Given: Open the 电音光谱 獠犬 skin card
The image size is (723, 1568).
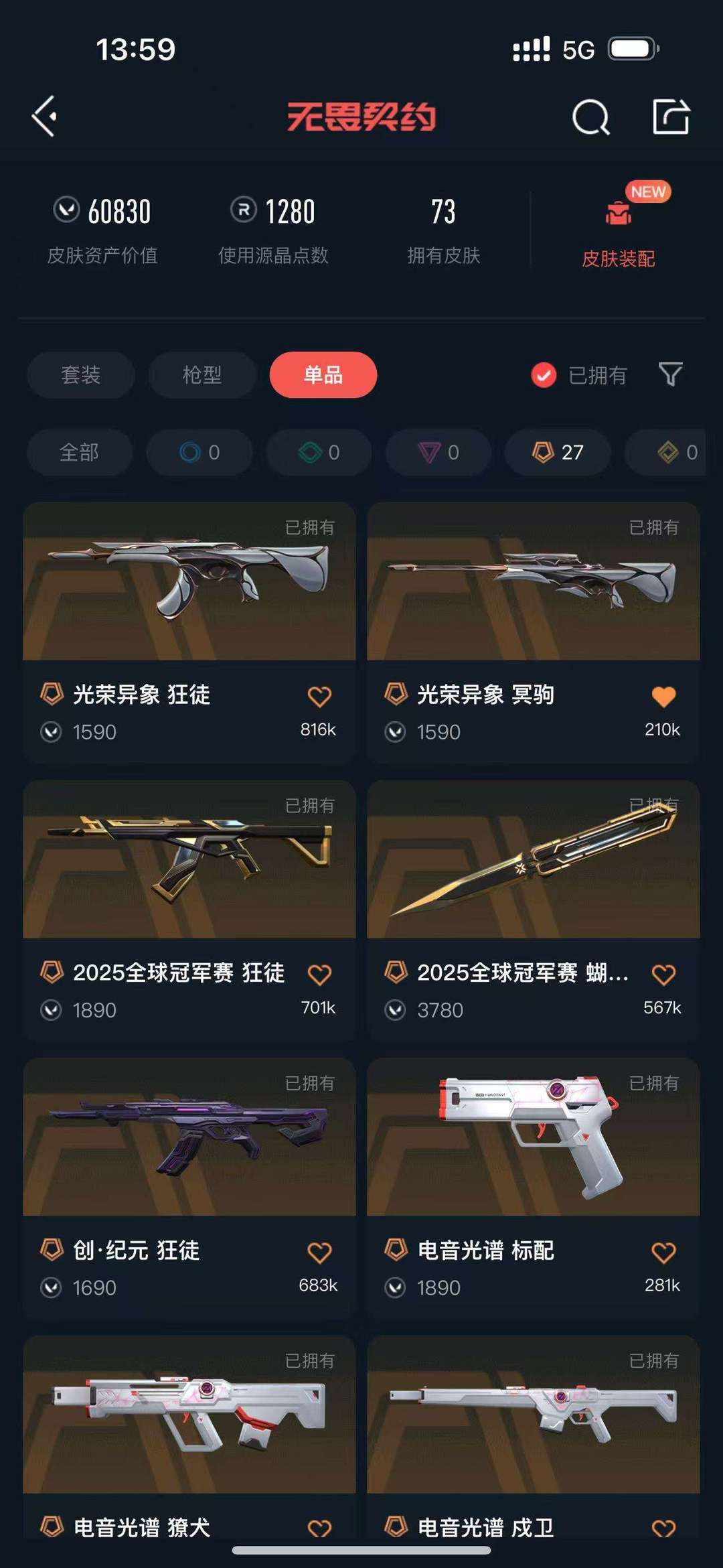Looking at the screenshot, I should (x=189, y=1438).
